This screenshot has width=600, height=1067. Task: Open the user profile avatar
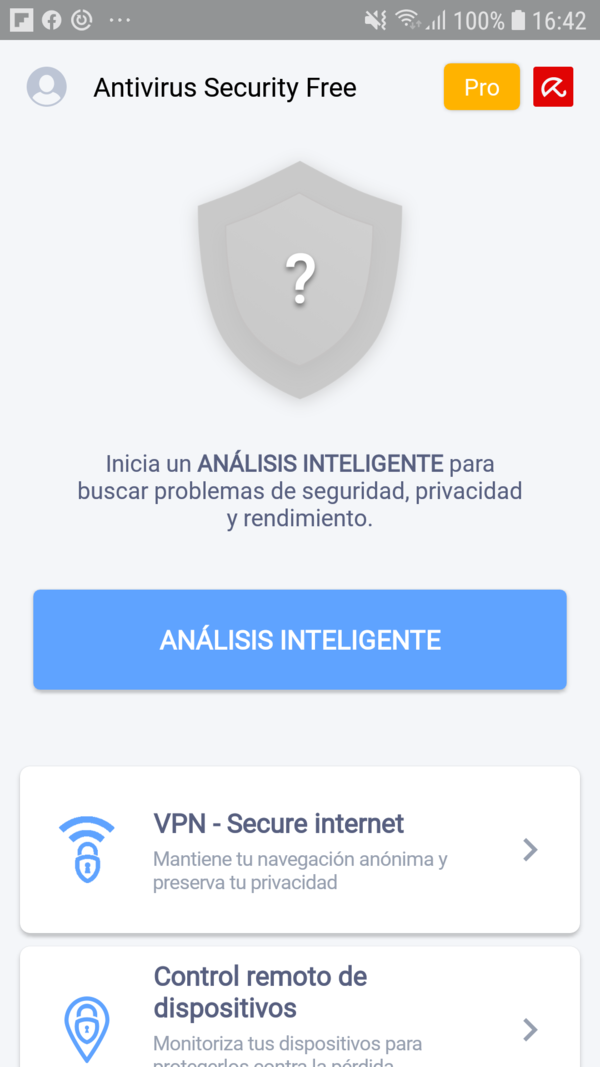[x=47, y=87]
